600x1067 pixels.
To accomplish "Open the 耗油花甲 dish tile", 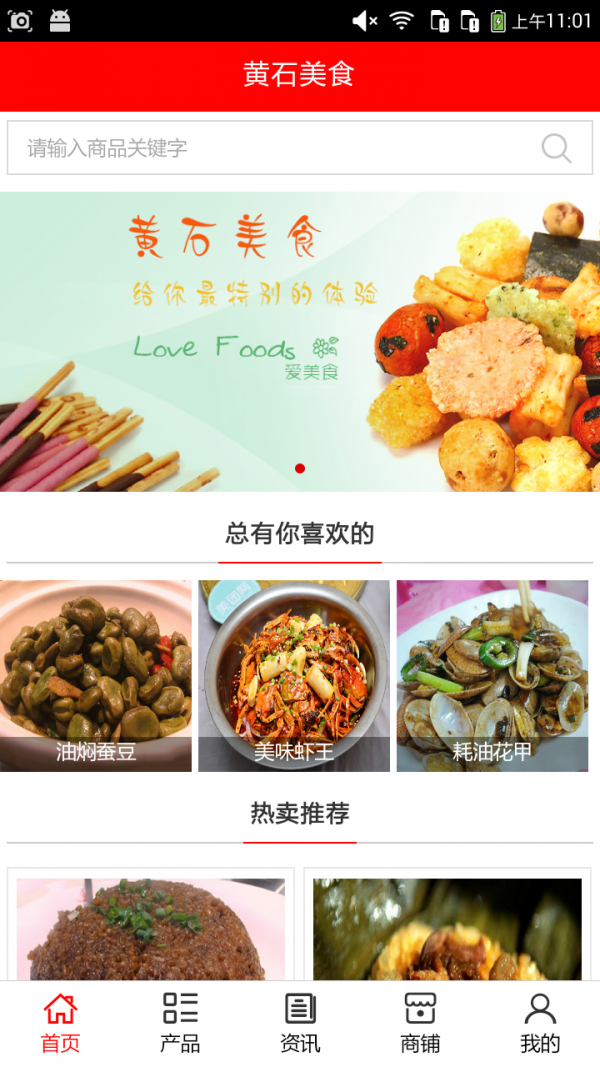I will coord(492,675).
